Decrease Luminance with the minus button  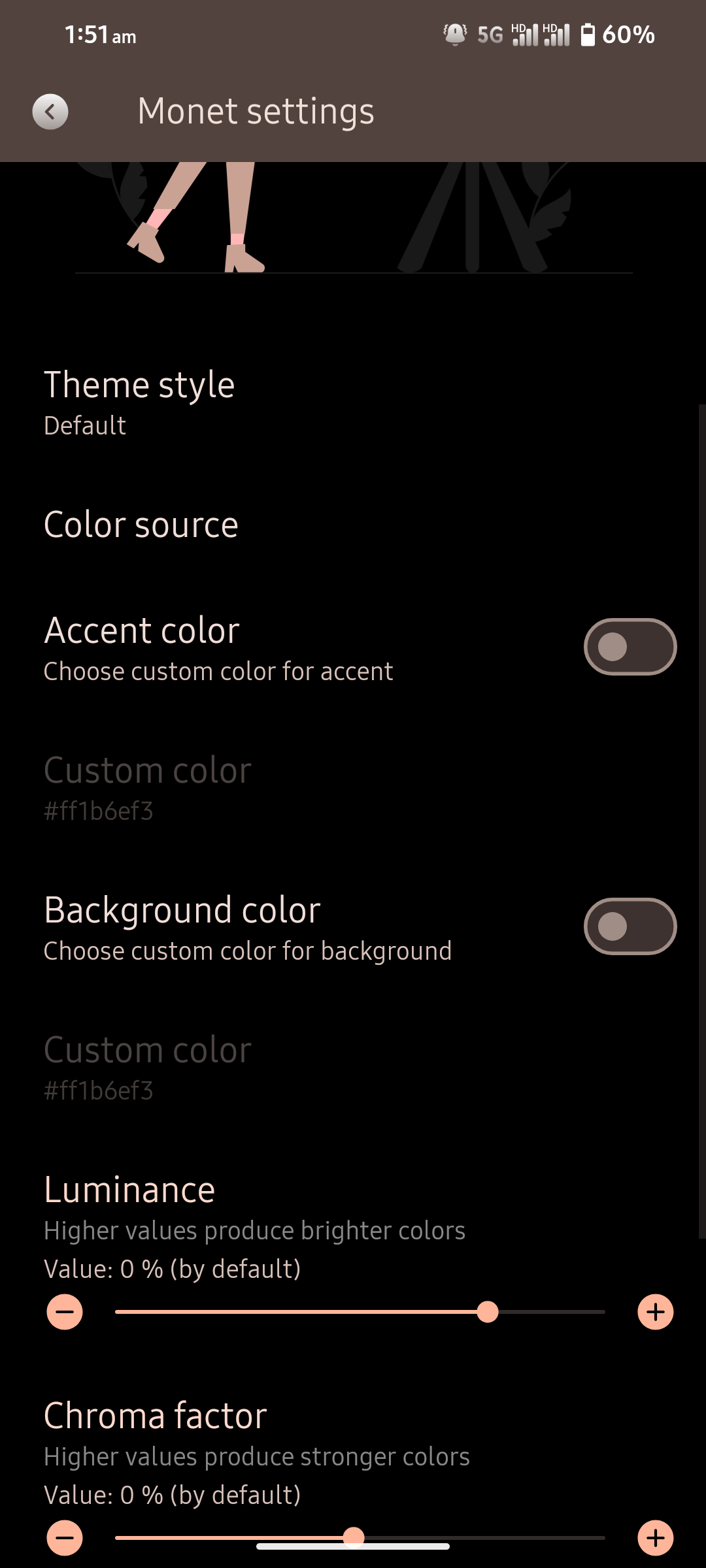click(x=65, y=1312)
